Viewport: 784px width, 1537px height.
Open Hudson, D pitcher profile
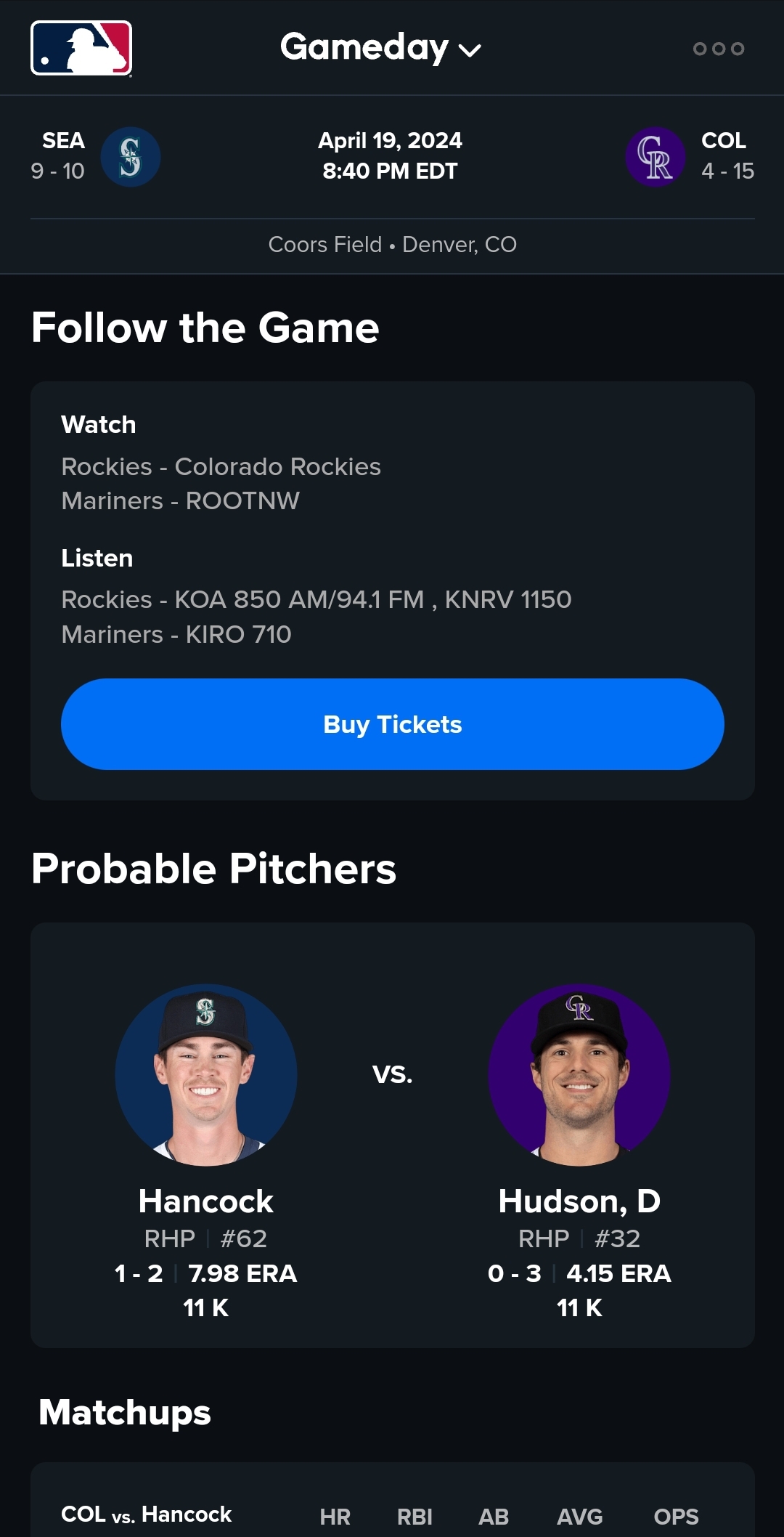click(x=579, y=1076)
